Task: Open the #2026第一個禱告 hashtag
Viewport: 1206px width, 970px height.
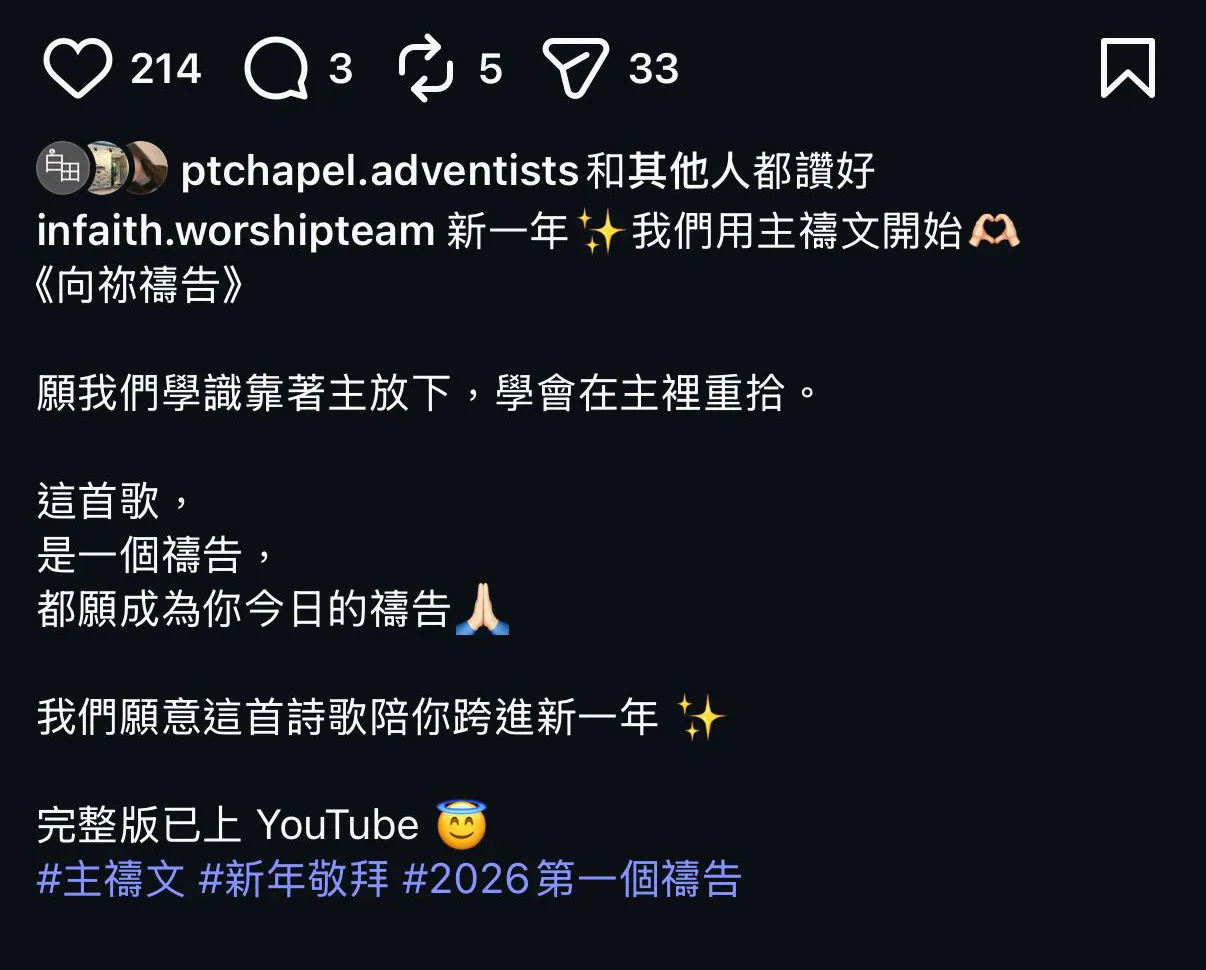Action: click(571, 879)
